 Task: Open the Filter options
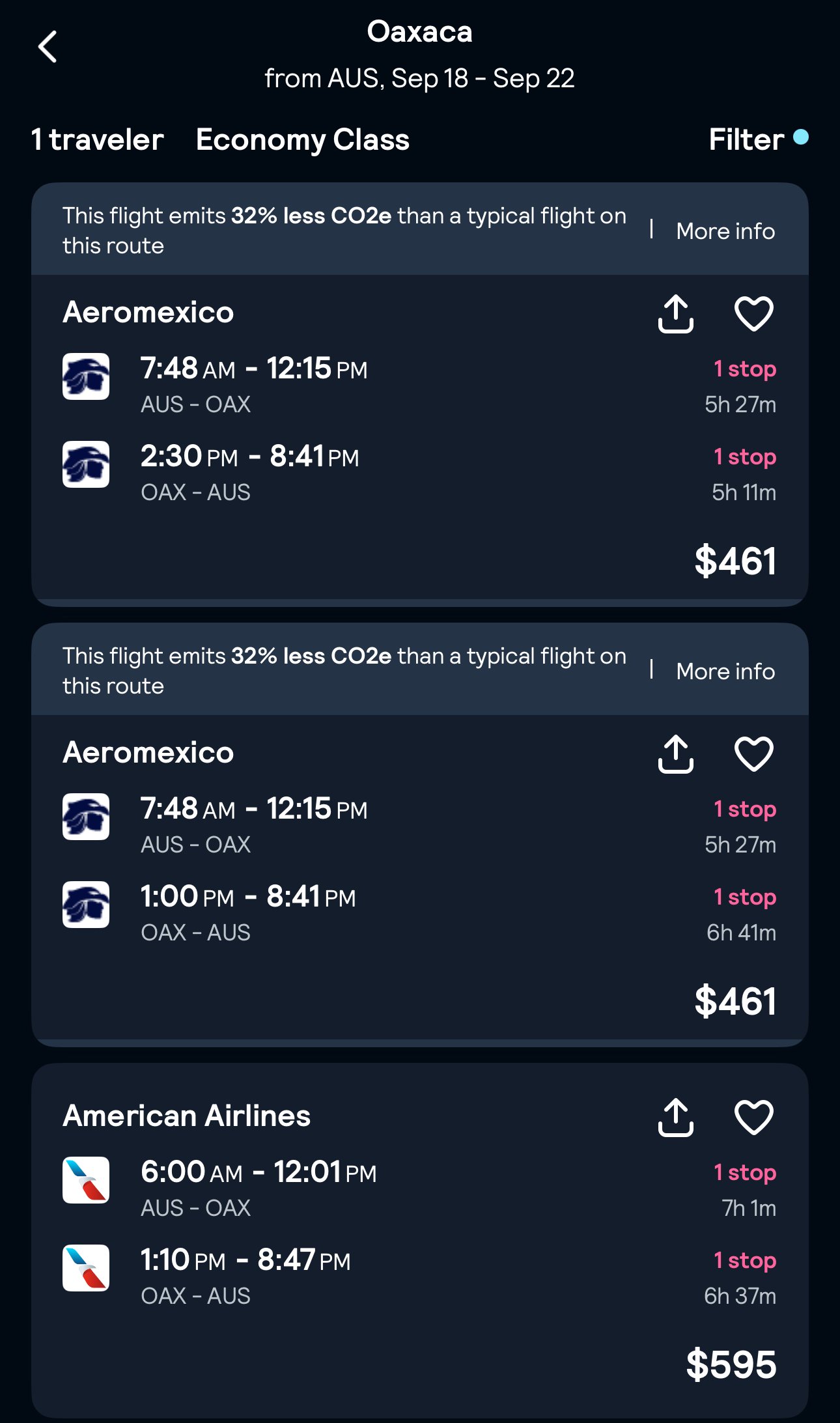point(758,139)
